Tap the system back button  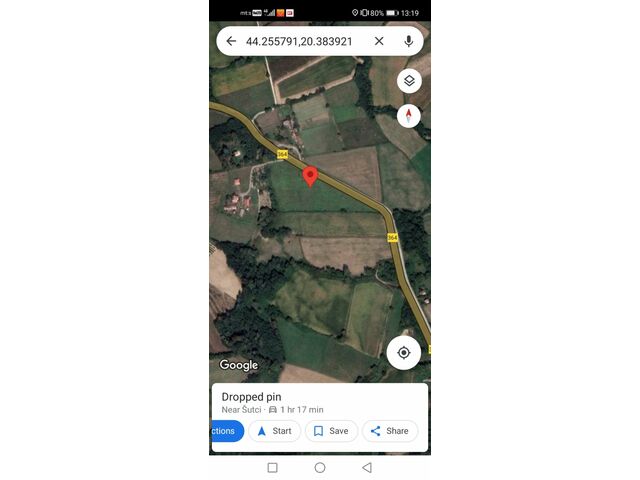click(x=367, y=467)
